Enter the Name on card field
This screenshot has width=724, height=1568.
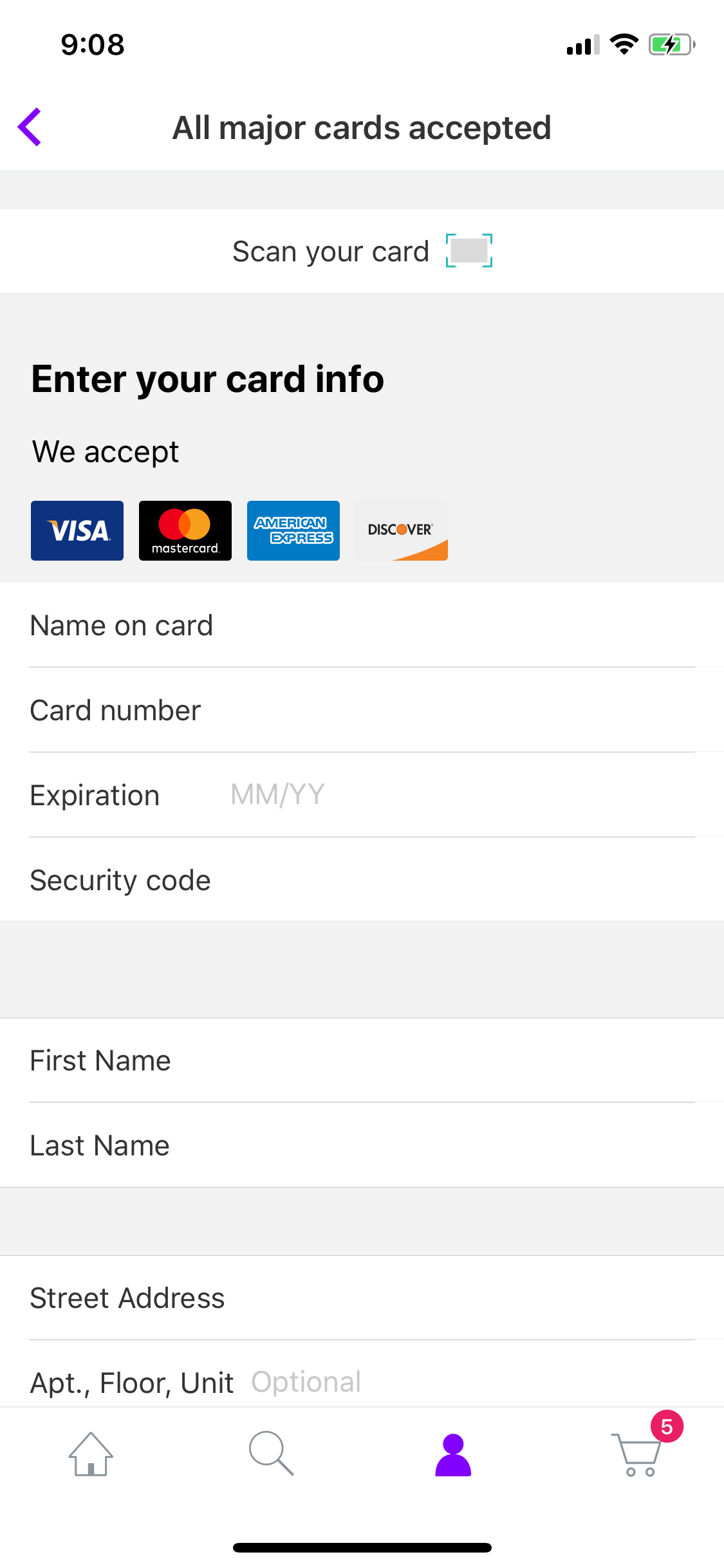pyautogui.click(x=362, y=625)
